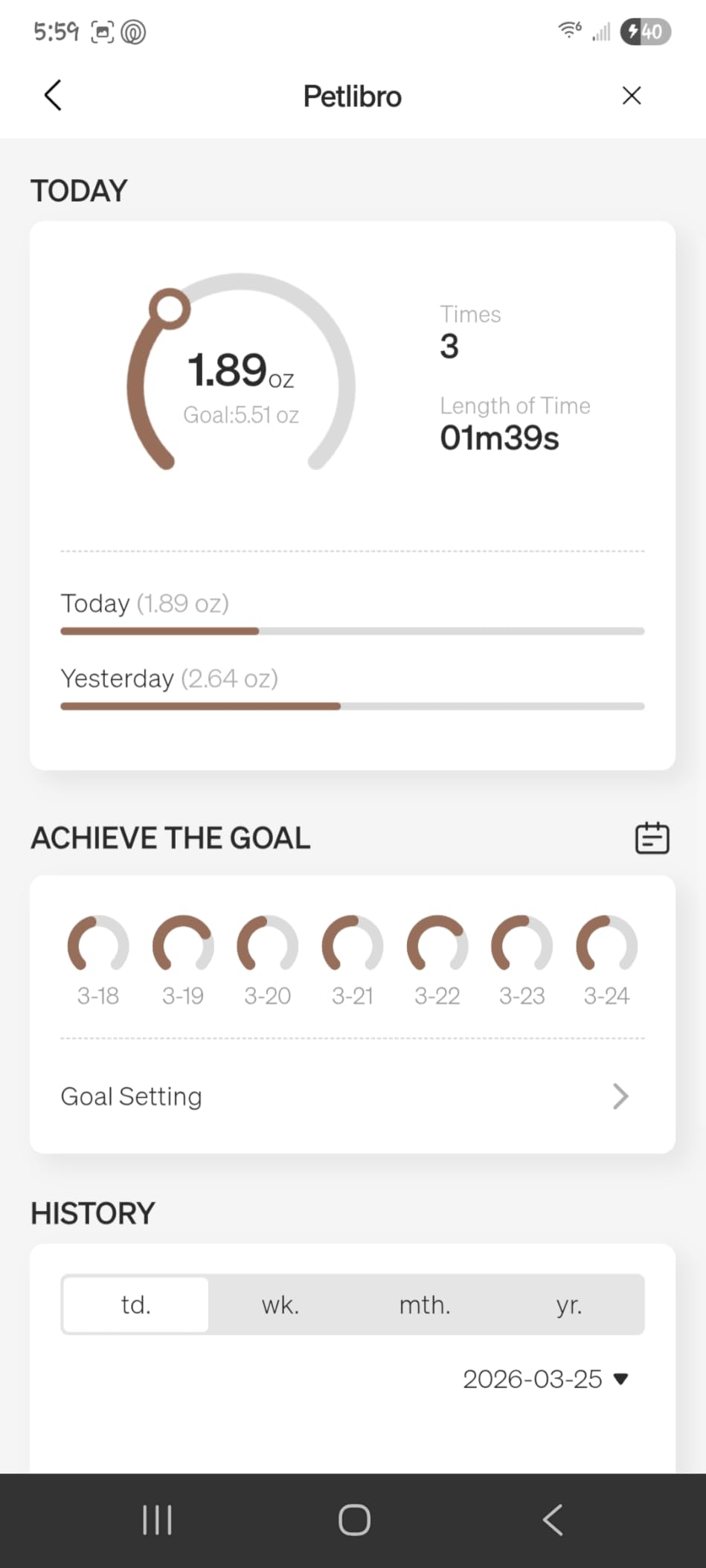The width and height of the screenshot is (706, 1568).
Task: Switch history to yr. view
Action: pyautogui.click(x=569, y=1305)
